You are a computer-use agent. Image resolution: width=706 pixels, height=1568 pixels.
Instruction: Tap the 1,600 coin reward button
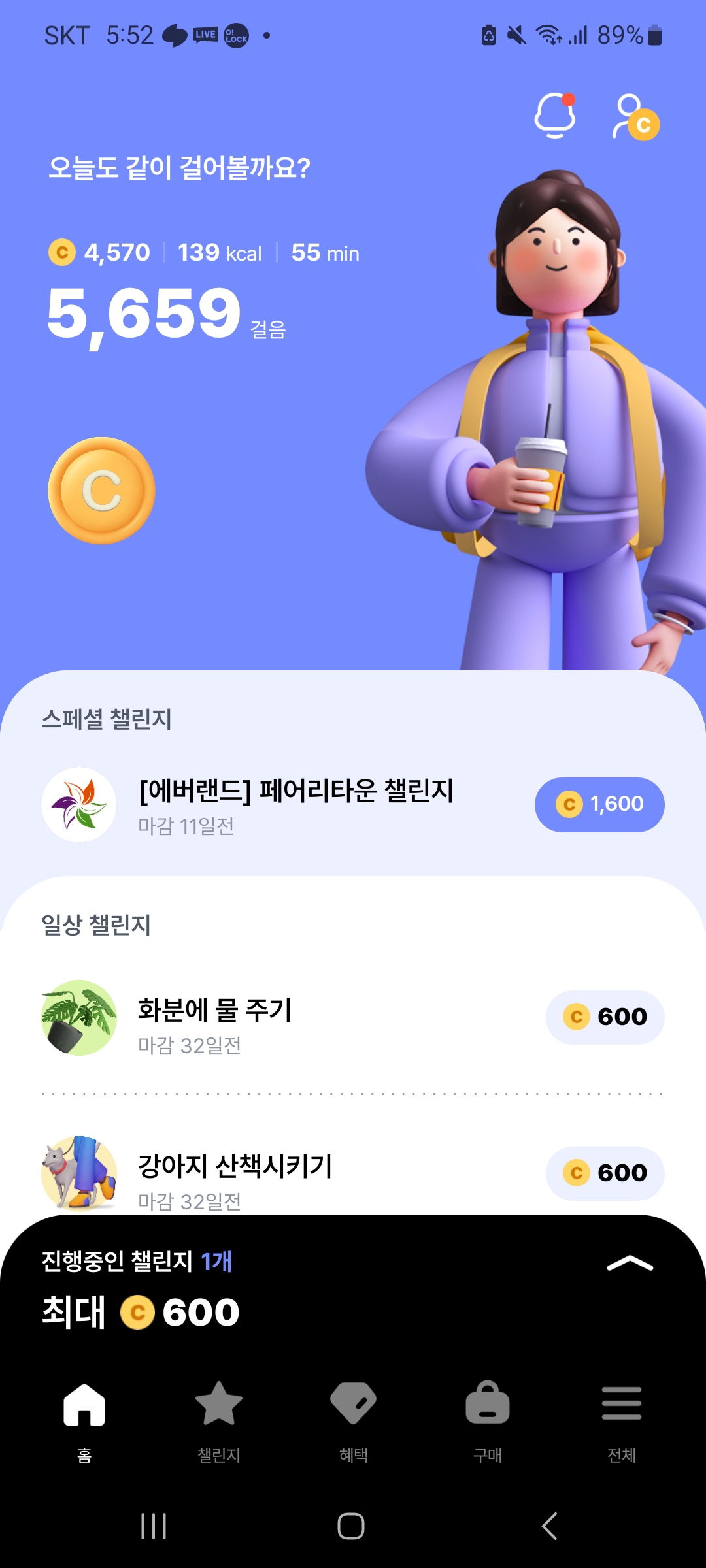[599, 804]
